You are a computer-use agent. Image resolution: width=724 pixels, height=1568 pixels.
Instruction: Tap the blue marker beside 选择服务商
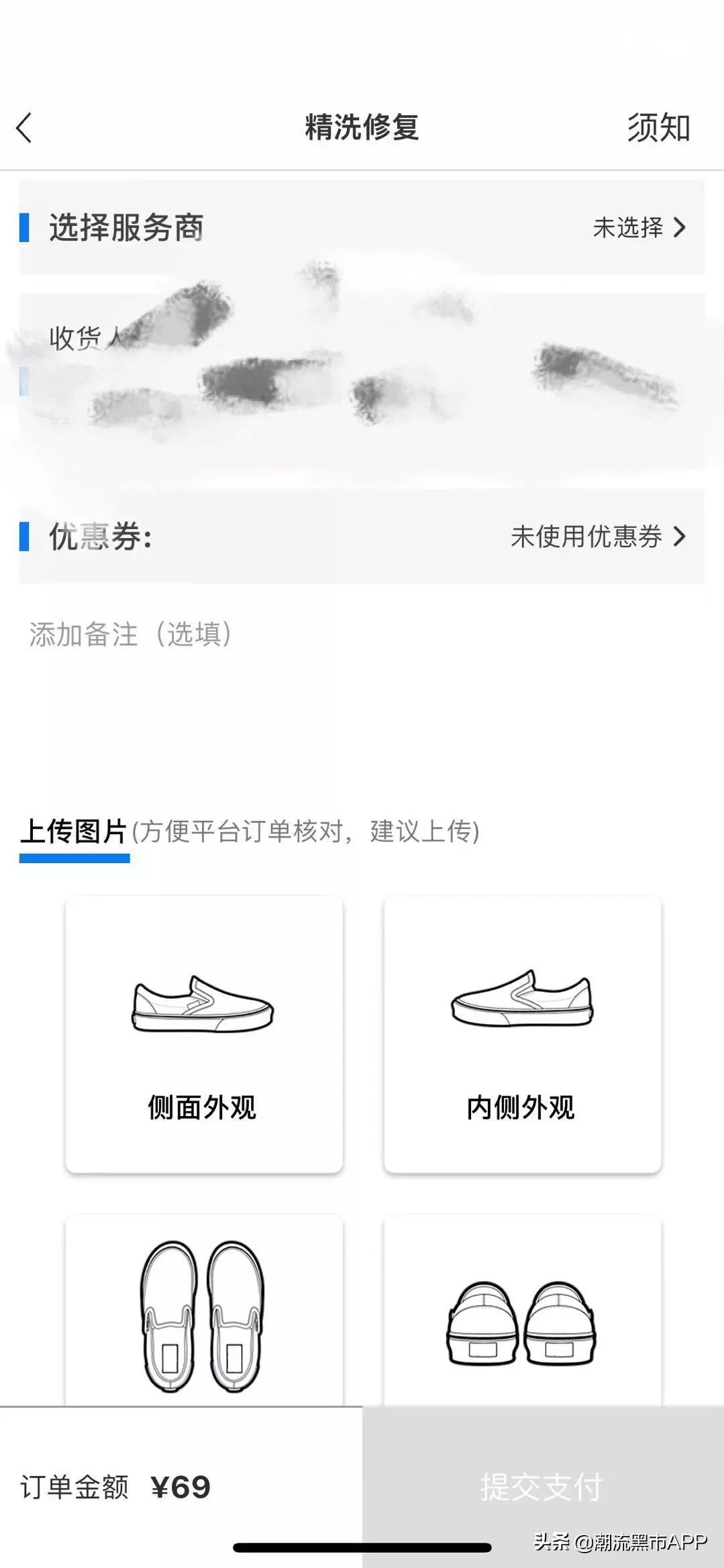click(25, 229)
